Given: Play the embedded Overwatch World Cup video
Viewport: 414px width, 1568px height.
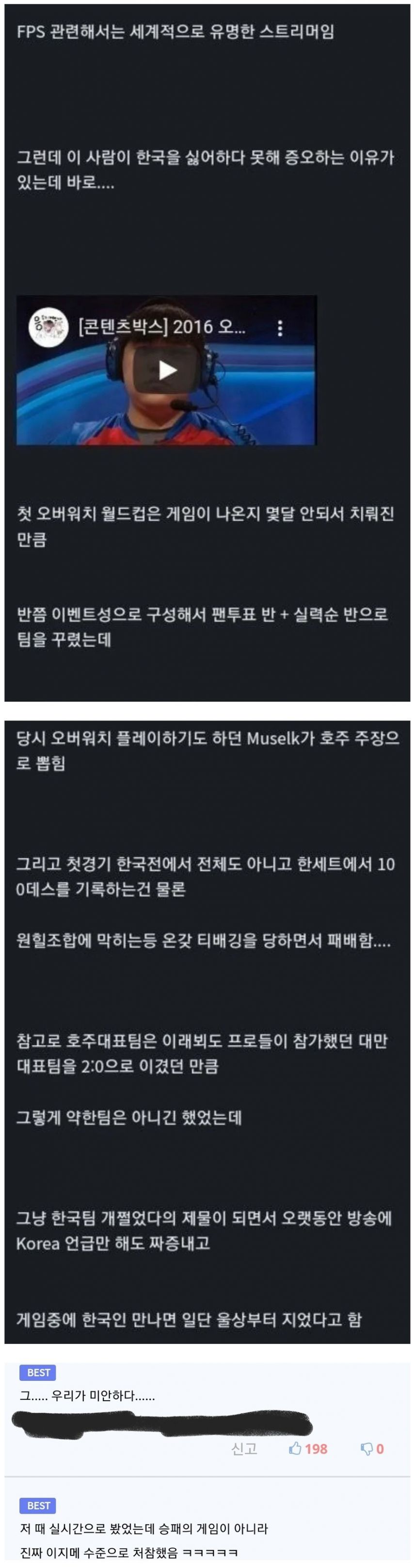Looking at the screenshot, I should pos(166,369).
